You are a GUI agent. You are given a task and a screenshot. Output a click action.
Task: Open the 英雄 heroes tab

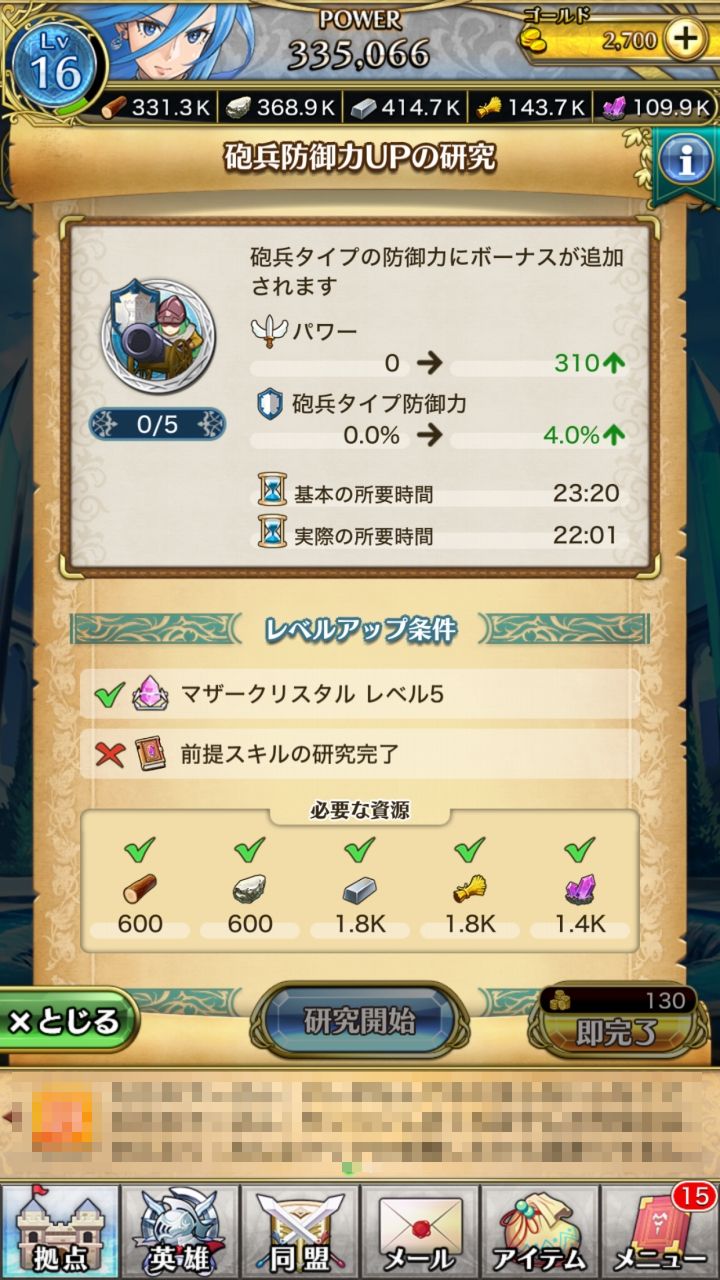click(180, 1232)
